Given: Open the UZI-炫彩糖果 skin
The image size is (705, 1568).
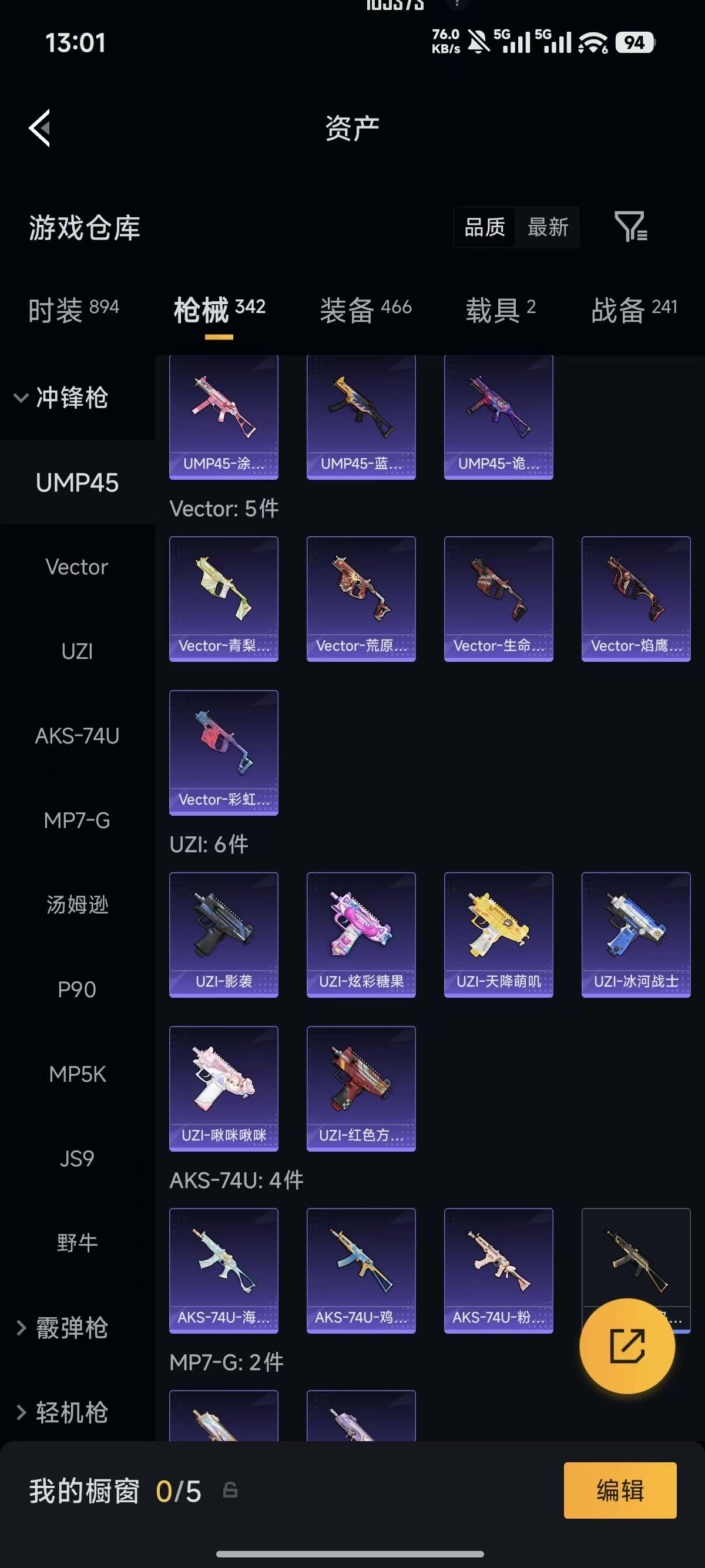Looking at the screenshot, I should coord(361,934).
